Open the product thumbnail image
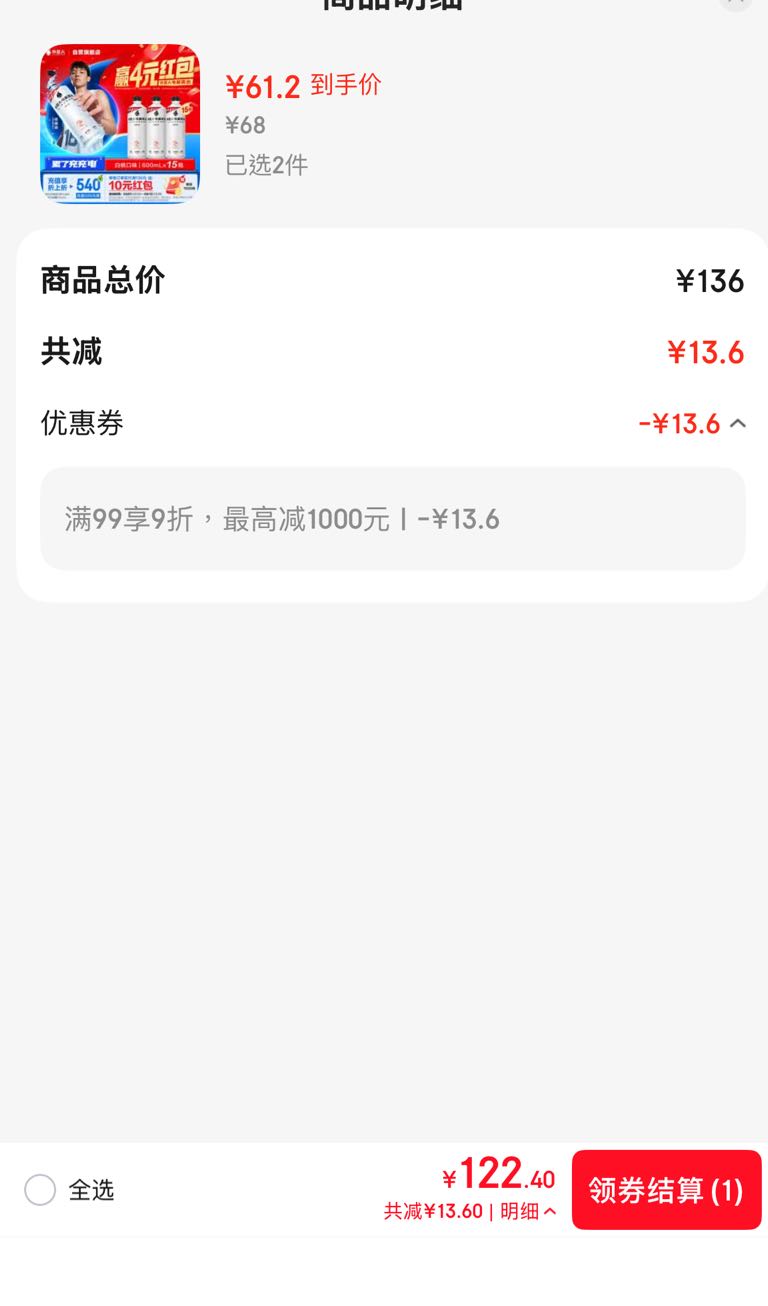The width and height of the screenshot is (768, 1306). pos(120,124)
